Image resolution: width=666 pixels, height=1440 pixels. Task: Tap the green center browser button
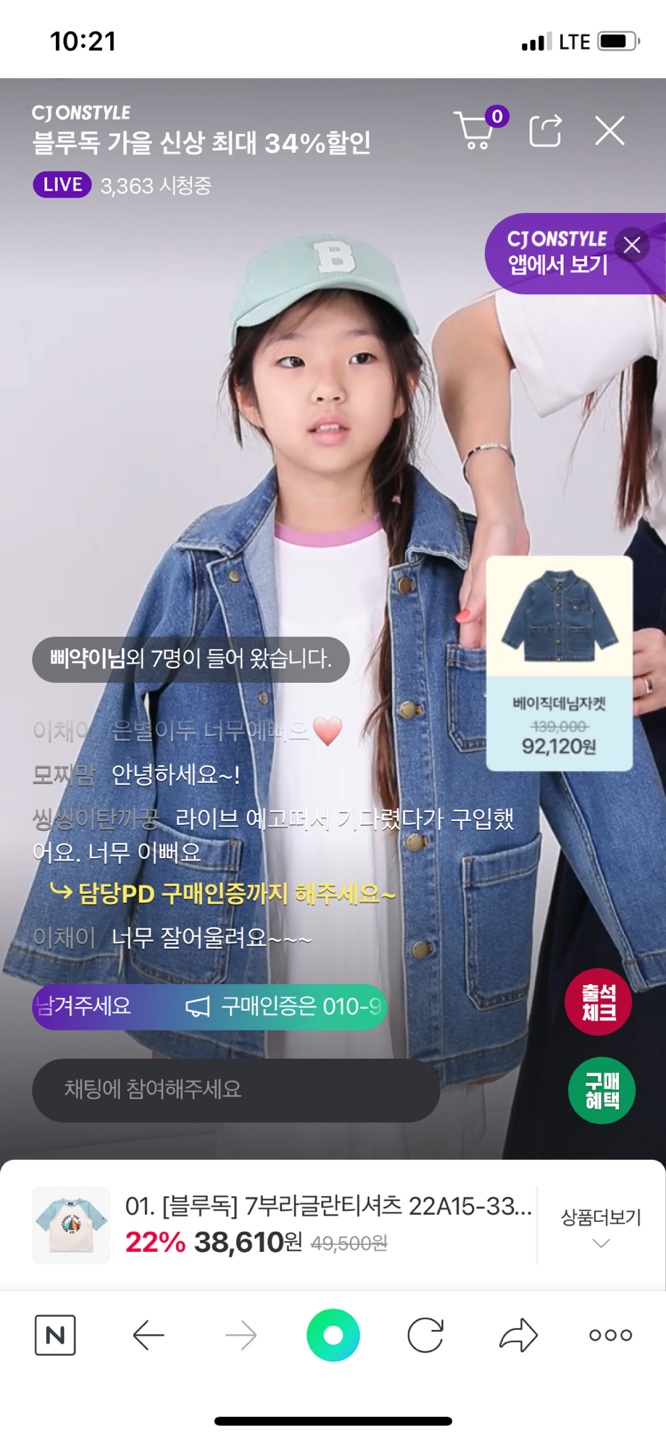click(x=333, y=1335)
